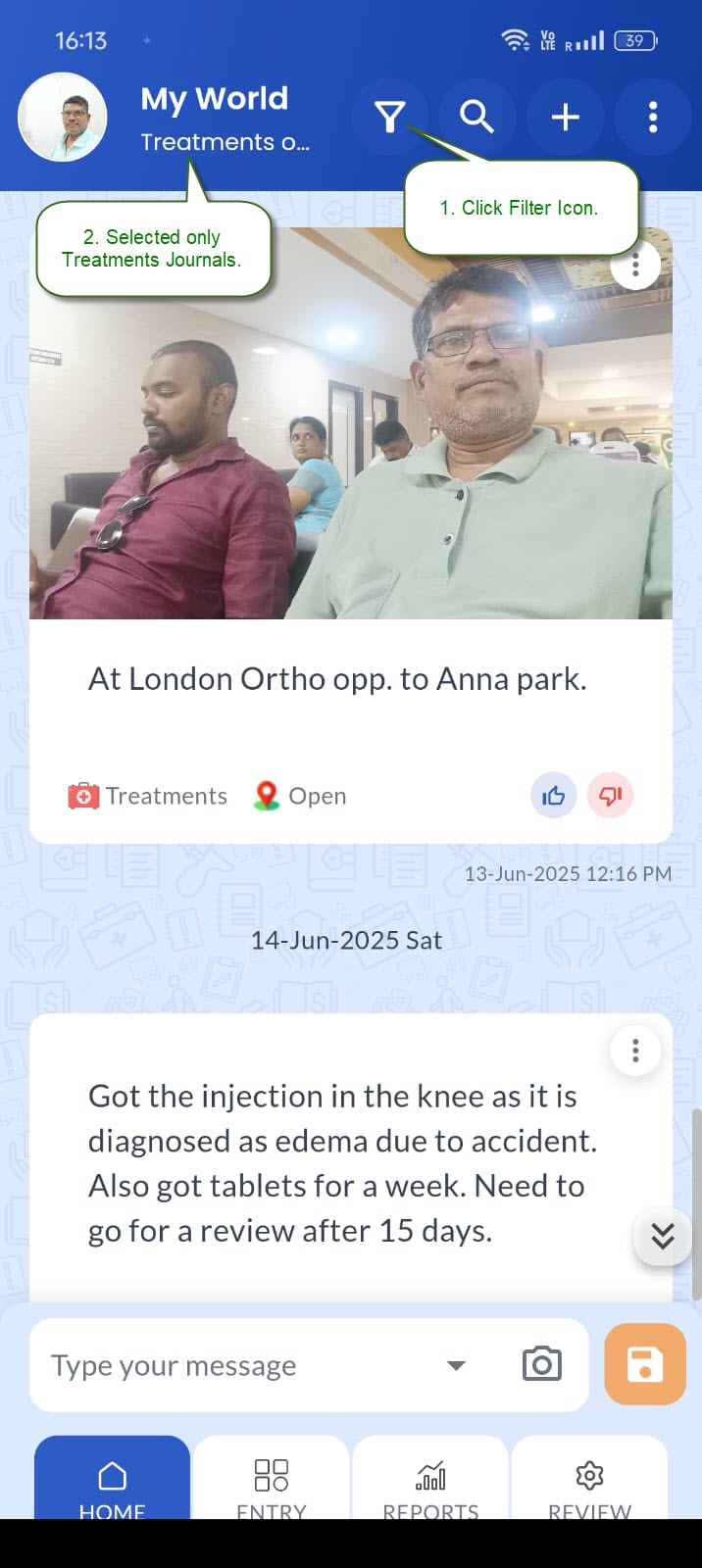Open the header overflow menu
Viewport: 702px width, 1568px height.
point(652,118)
